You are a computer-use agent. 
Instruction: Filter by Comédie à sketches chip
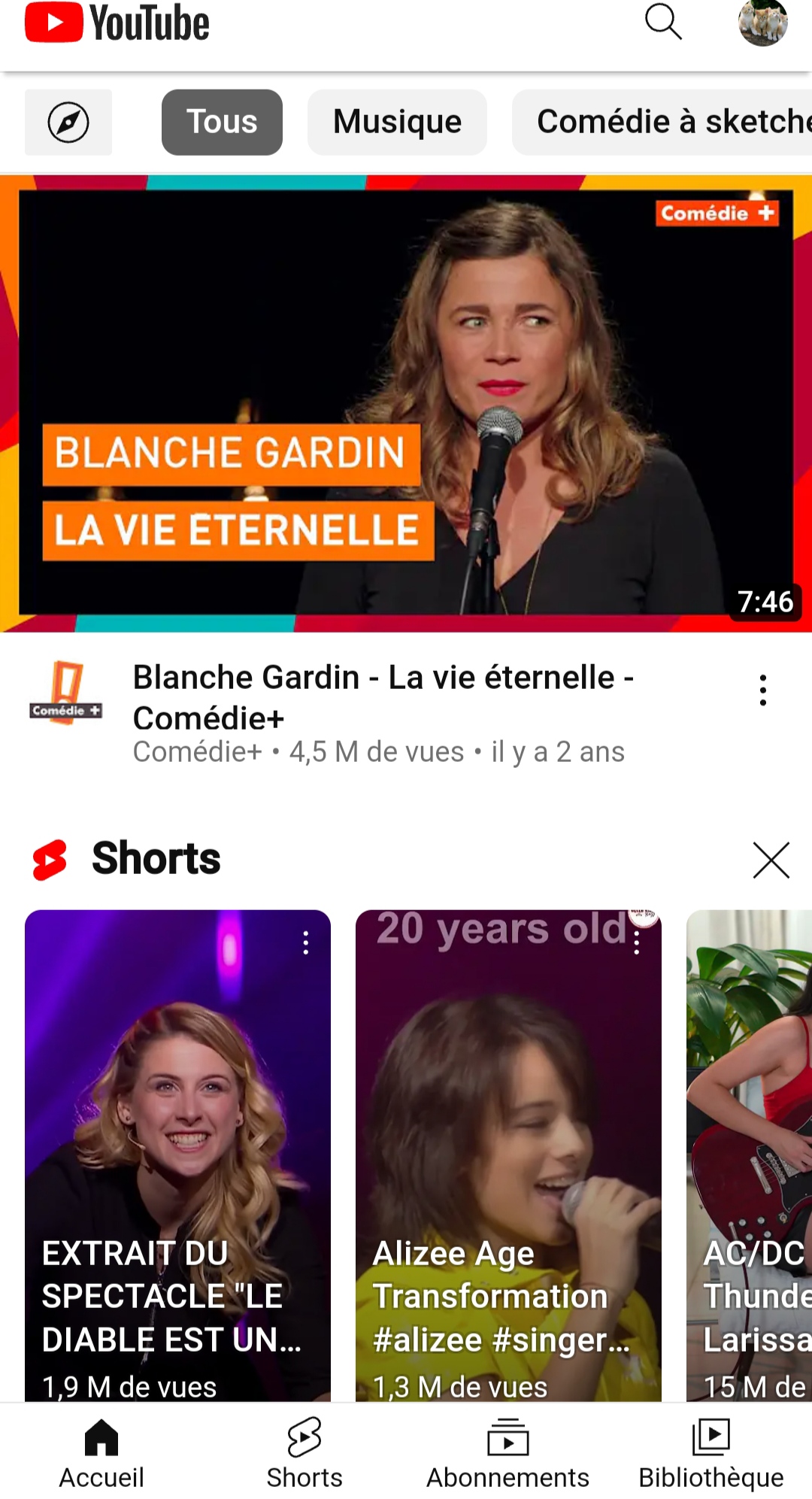click(x=669, y=123)
